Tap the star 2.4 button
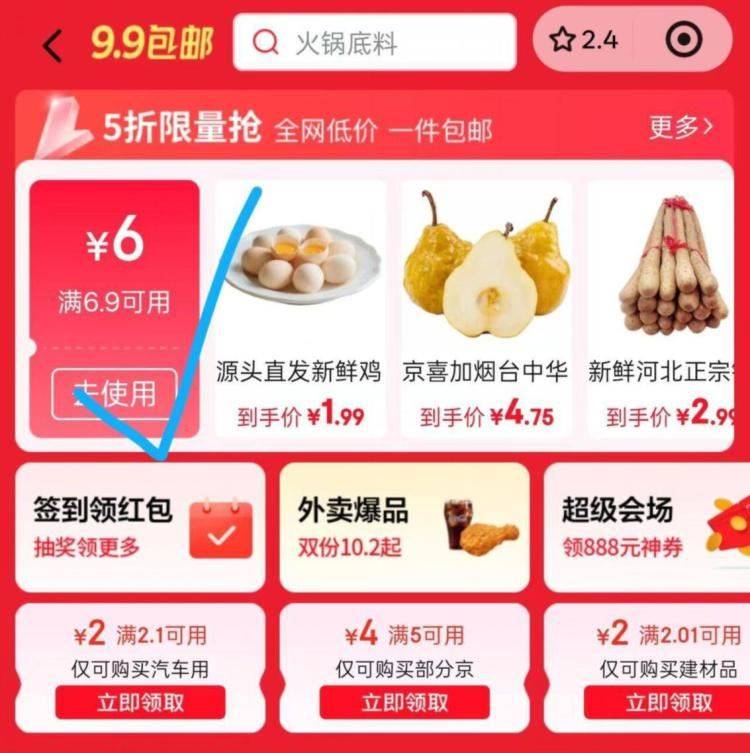Image resolution: width=750 pixels, height=753 pixels. (x=585, y=41)
